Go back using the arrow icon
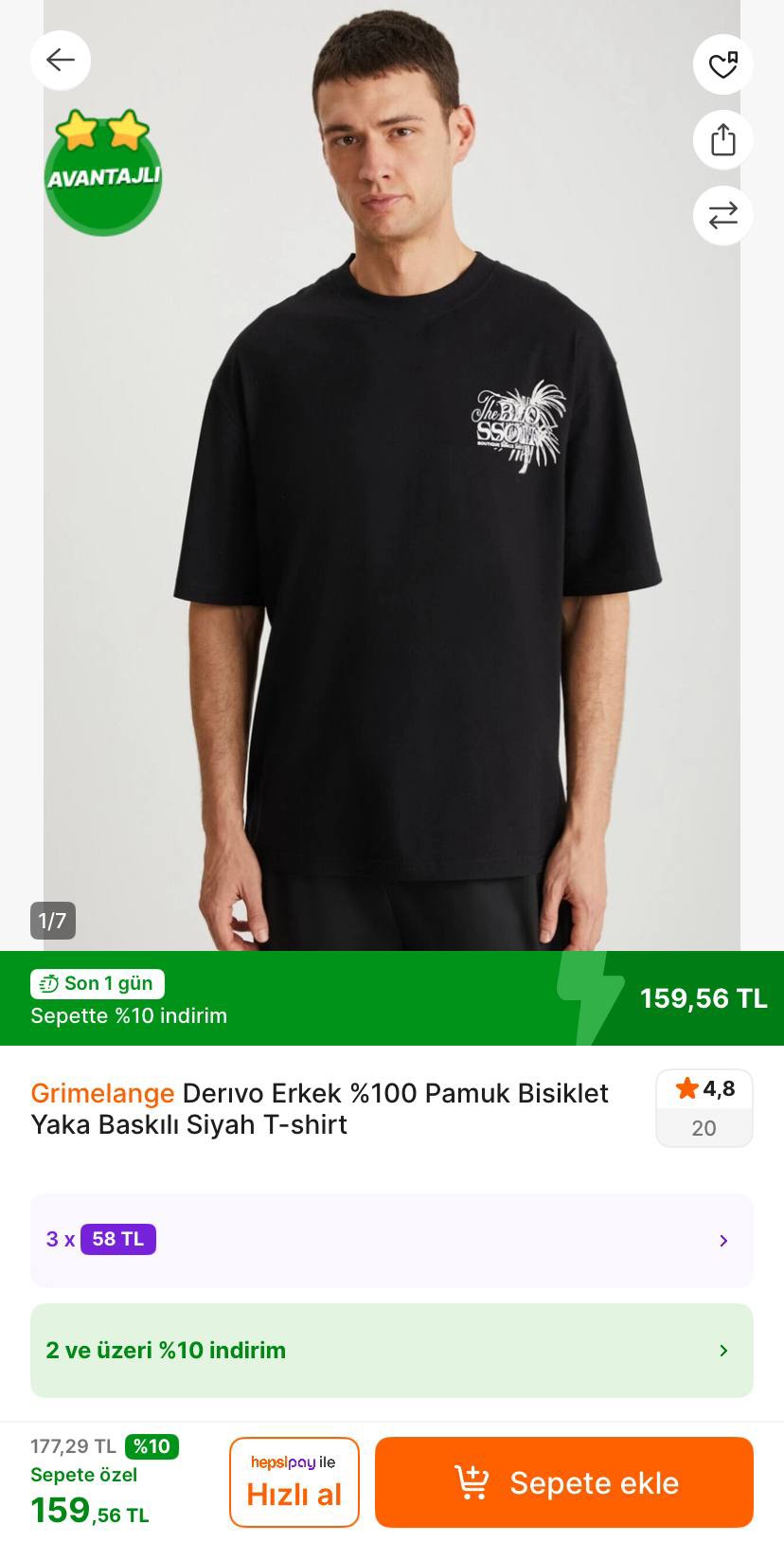Screen dimensions: 784x1542 (61, 61)
